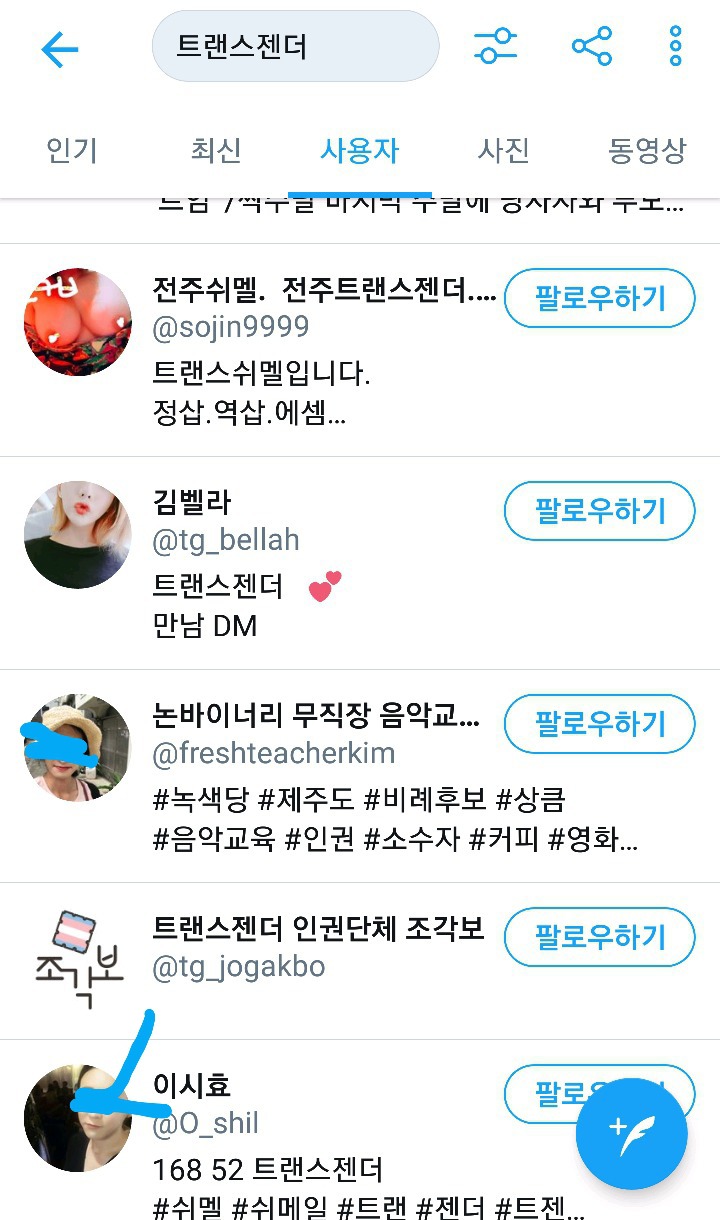
Task: Go back using the arrow
Action: pos(59,48)
